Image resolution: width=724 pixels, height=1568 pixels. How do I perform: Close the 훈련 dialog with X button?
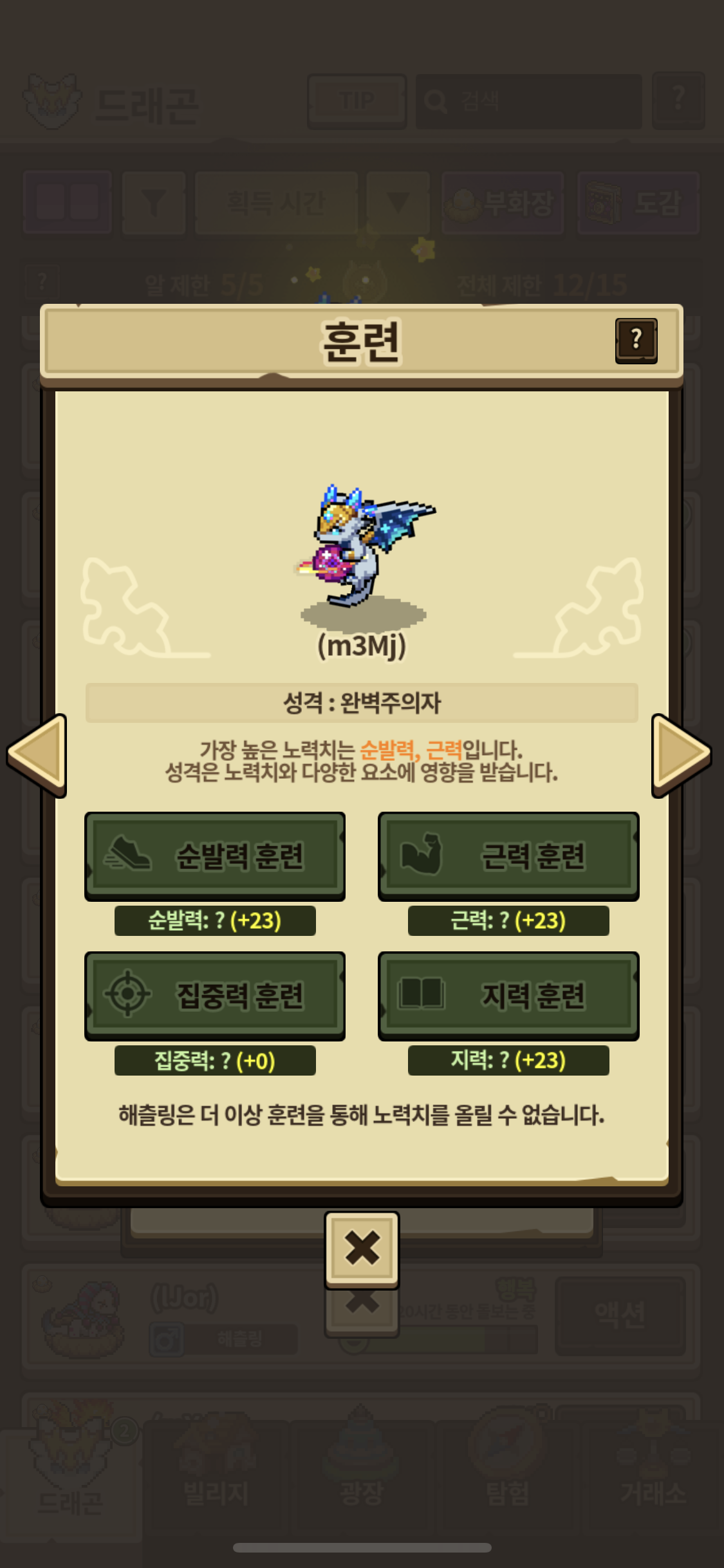(x=362, y=1249)
